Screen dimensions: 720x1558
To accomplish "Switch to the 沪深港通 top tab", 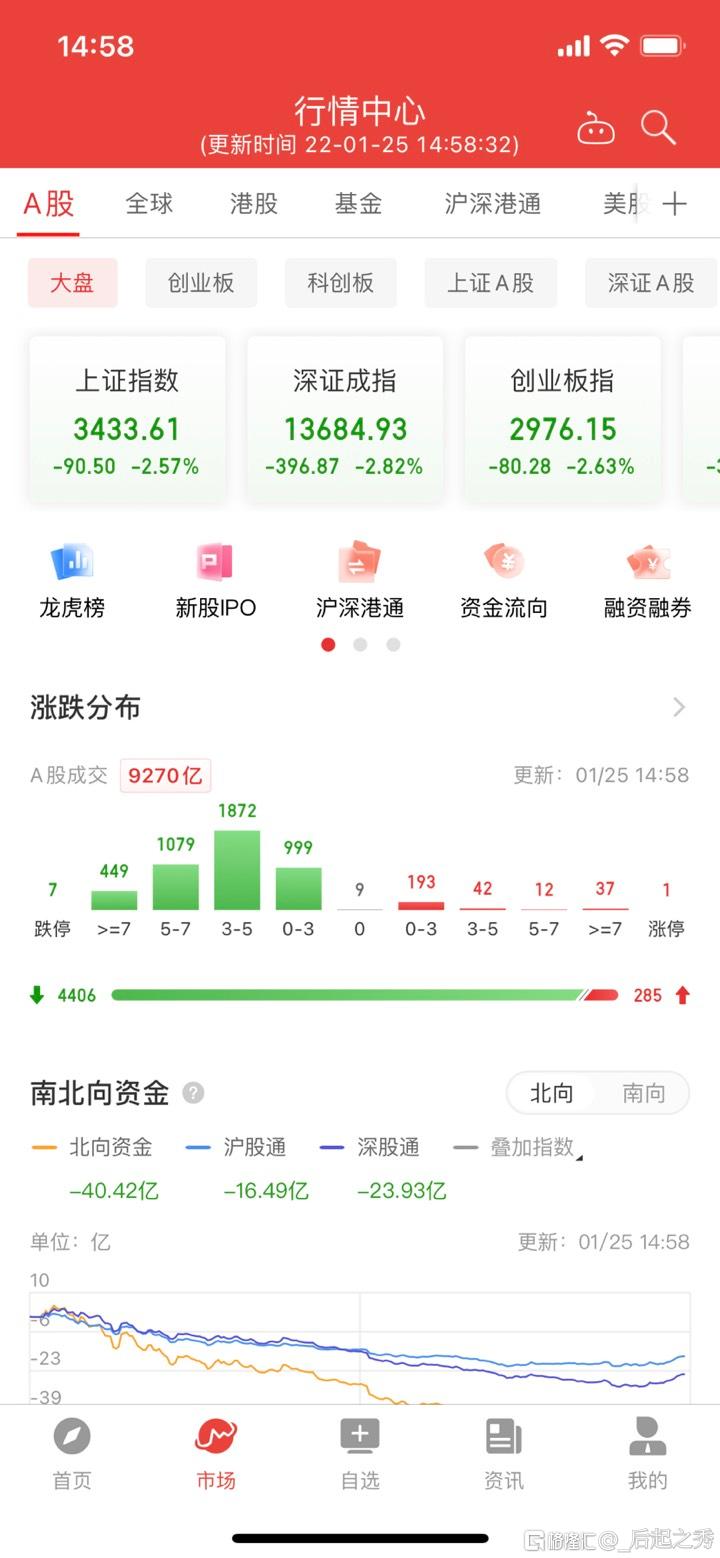I will (493, 204).
